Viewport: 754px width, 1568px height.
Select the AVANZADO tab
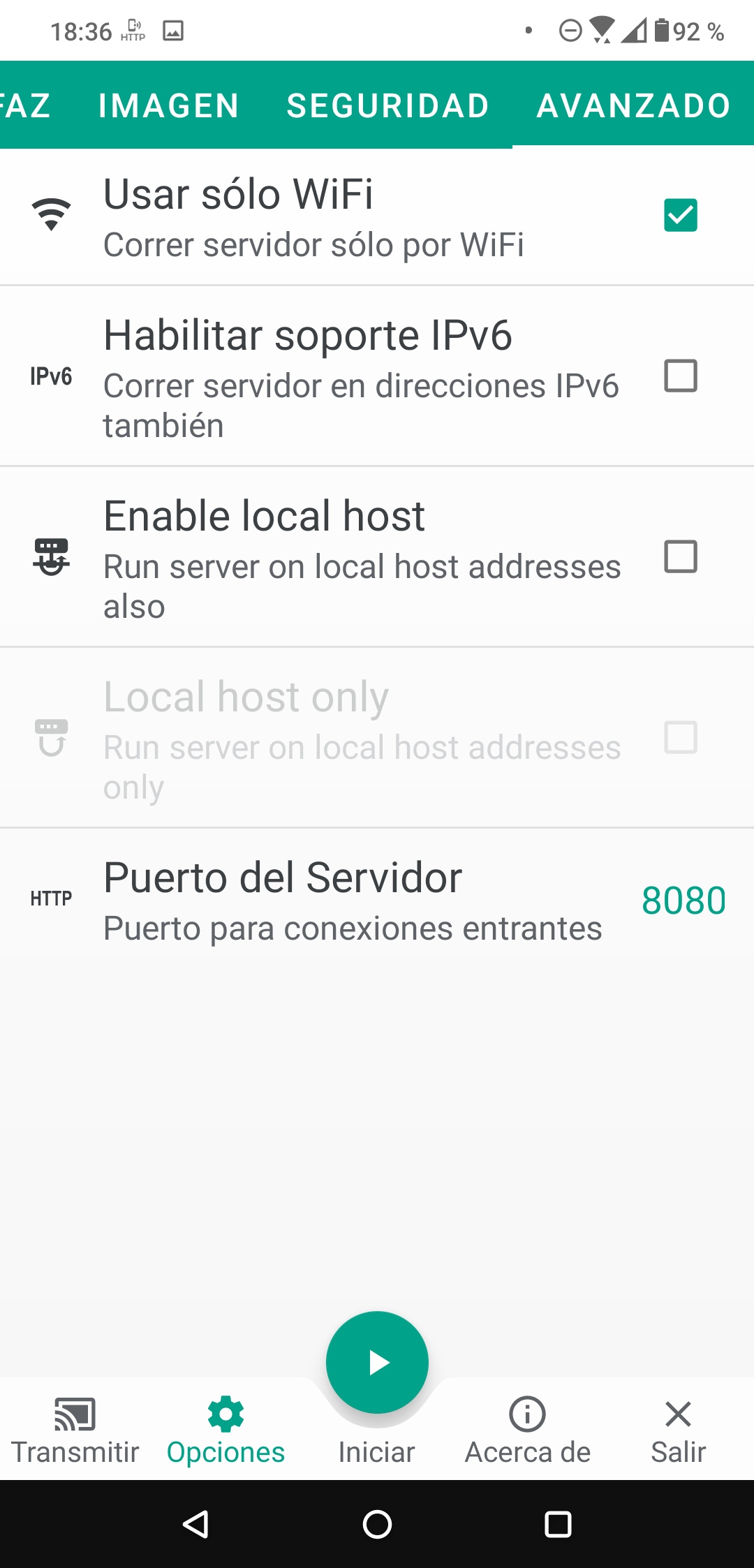[x=633, y=106]
